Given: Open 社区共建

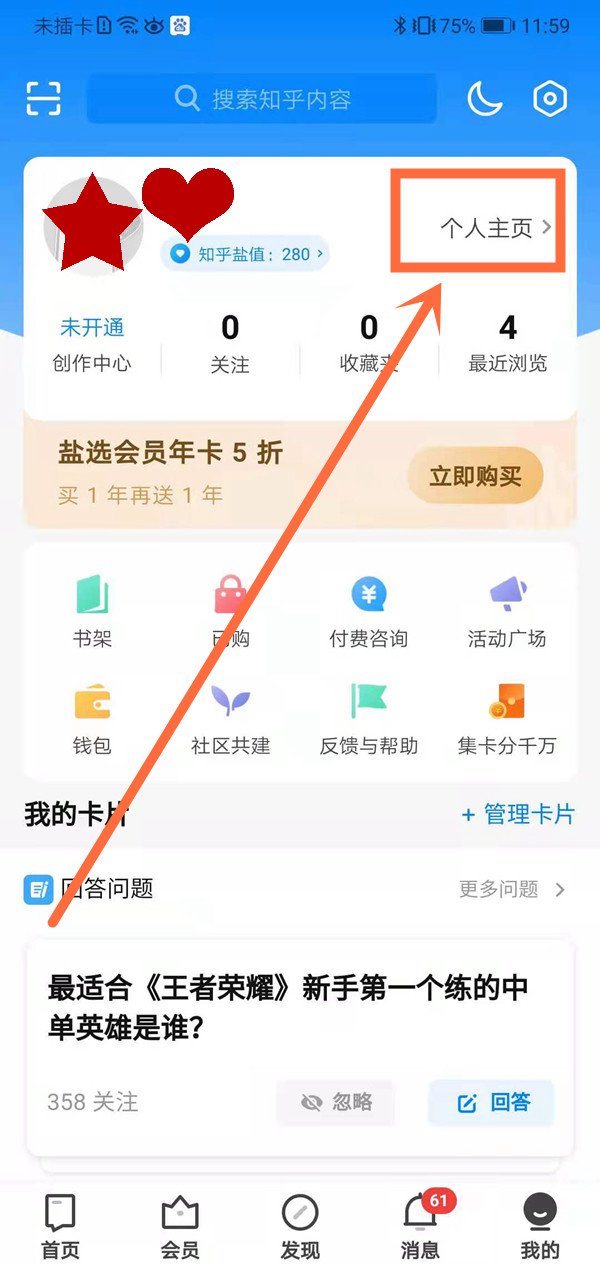Looking at the screenshot, I should pyautogui.click(x=230, y=718).
